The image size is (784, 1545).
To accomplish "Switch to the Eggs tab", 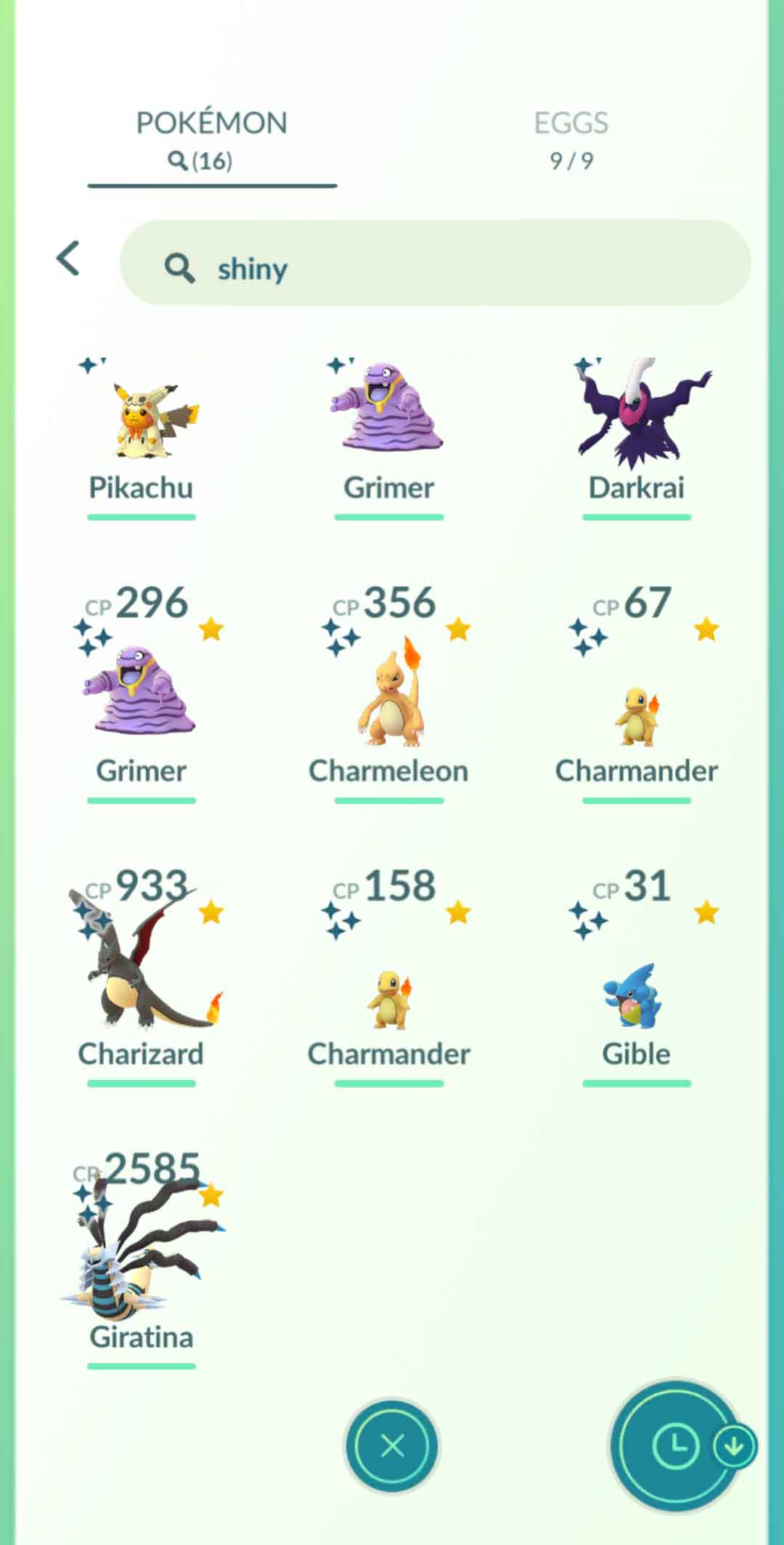I will (x=571, y=139).
